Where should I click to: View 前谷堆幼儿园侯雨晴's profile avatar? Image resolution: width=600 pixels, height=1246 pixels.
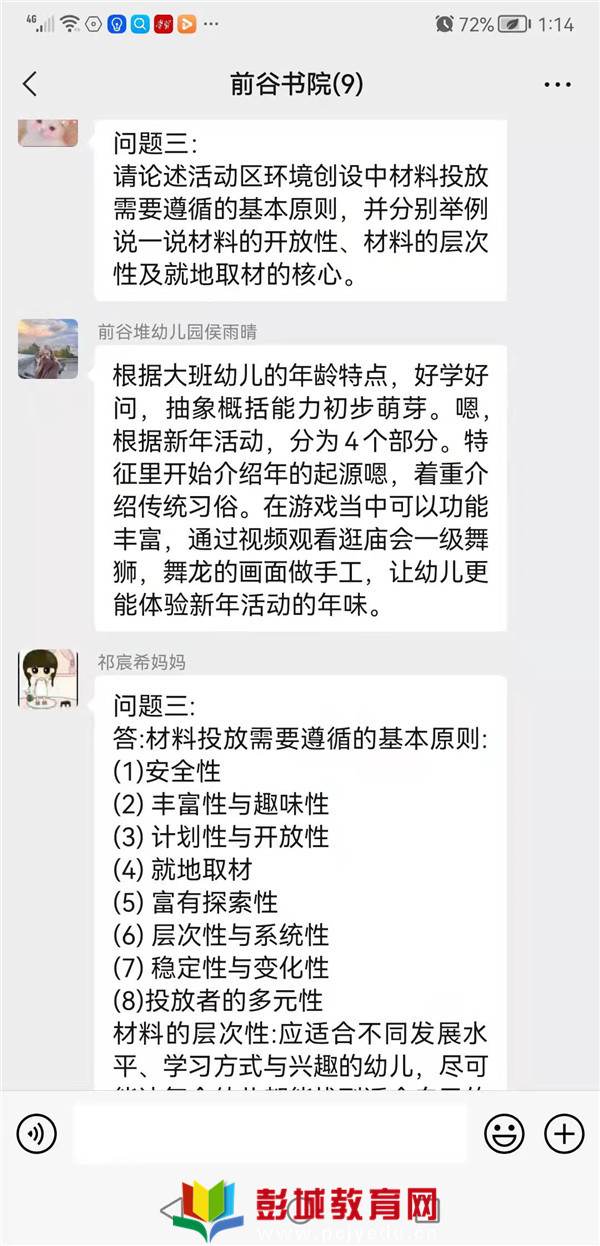tap(48, 349)
